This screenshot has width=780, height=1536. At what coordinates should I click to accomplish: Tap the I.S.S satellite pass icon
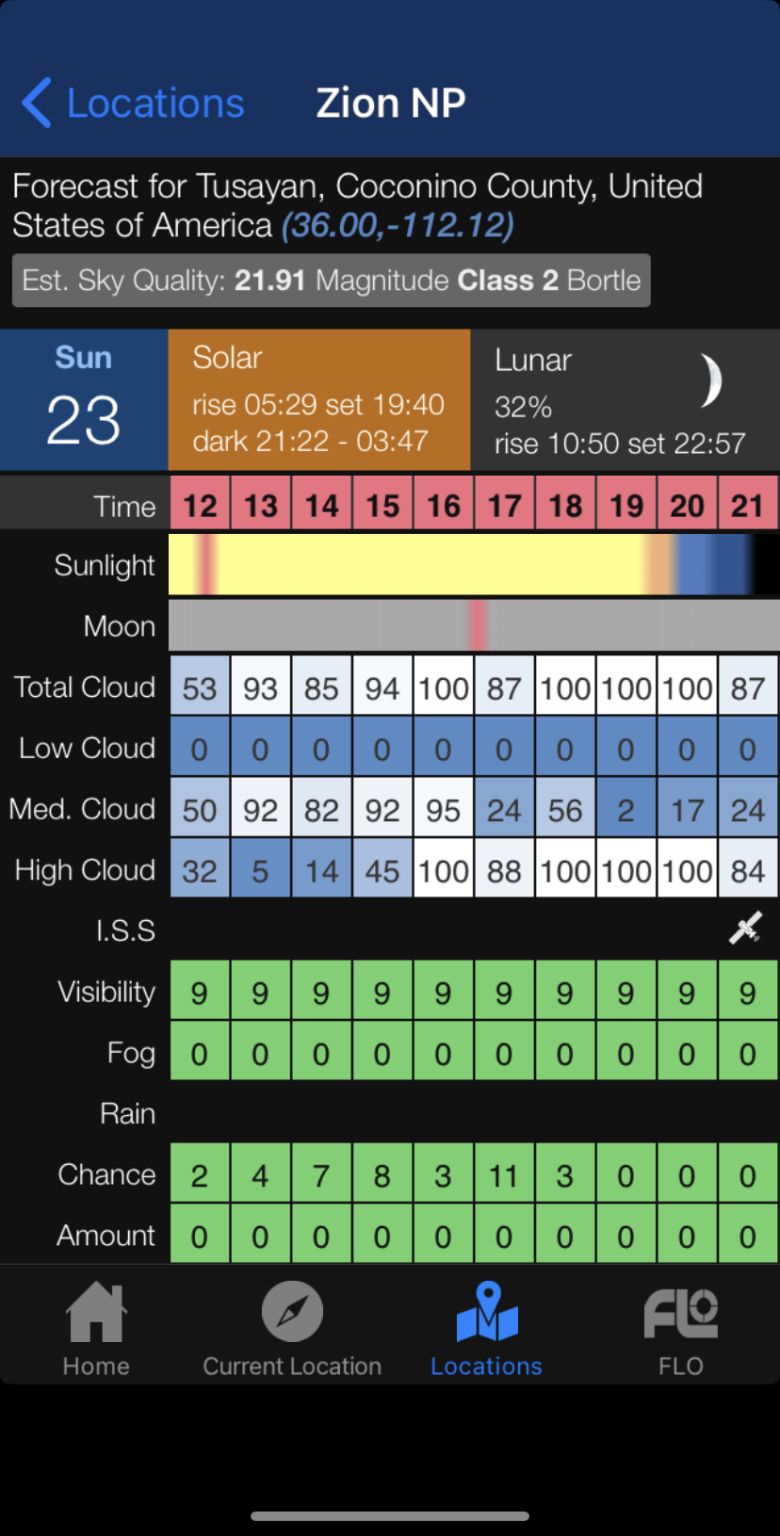tap(745, 929)
